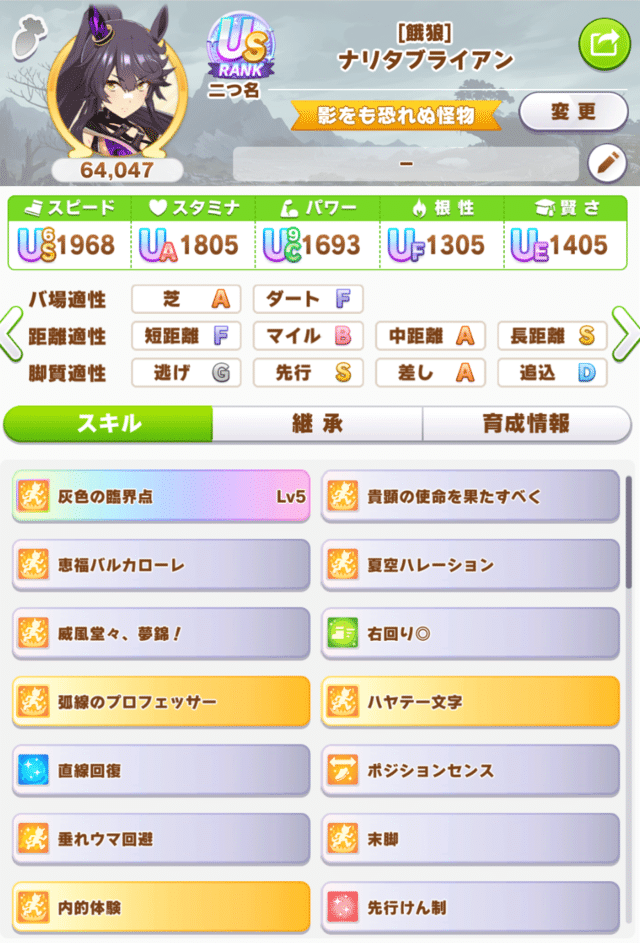Image resolution: width=640 pixels, height=943 pixels.
Task: View skill 夏空ハレーション
Action: coord(470,564)
